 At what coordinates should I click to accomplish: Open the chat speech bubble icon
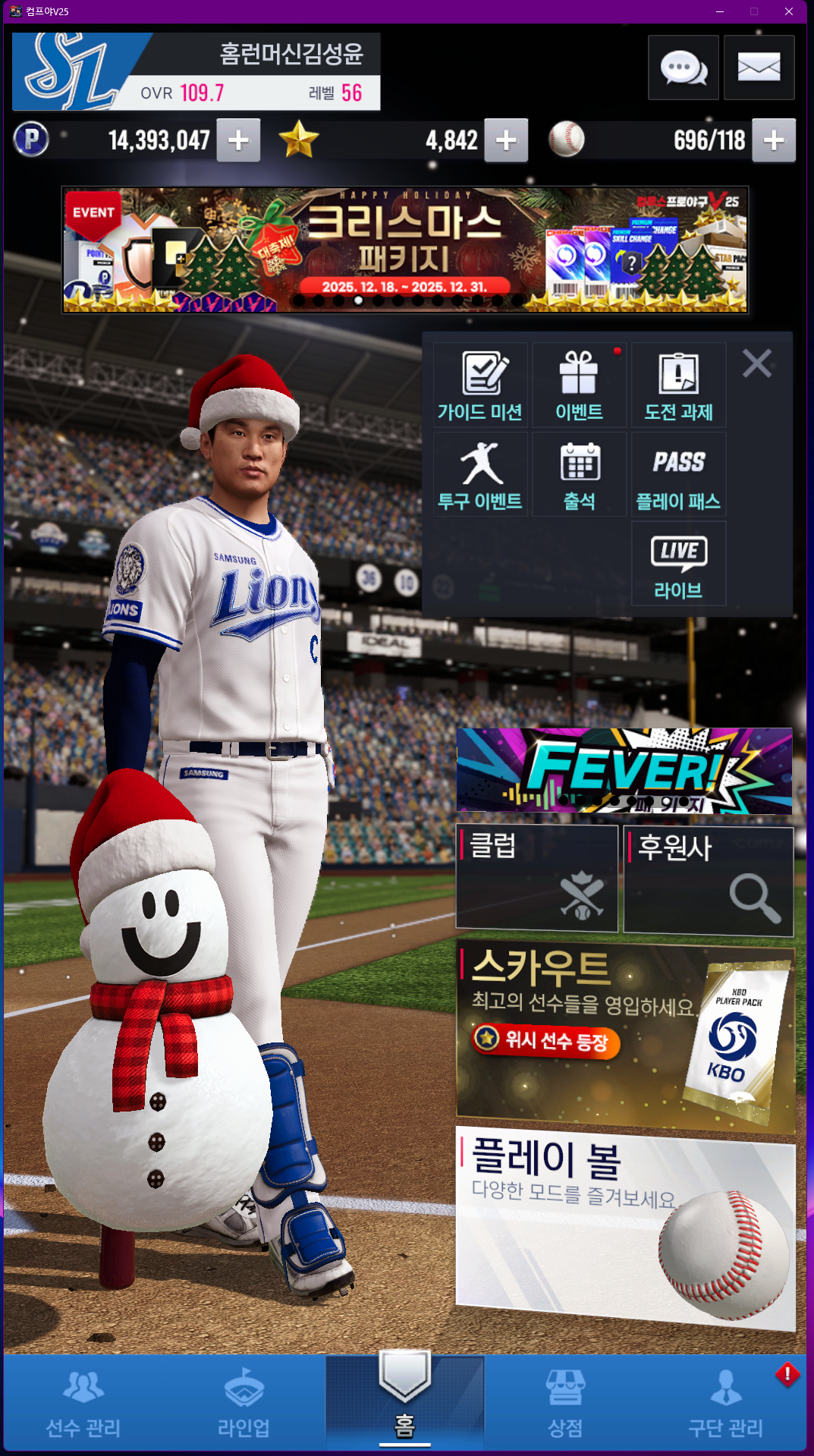point(683,68)
